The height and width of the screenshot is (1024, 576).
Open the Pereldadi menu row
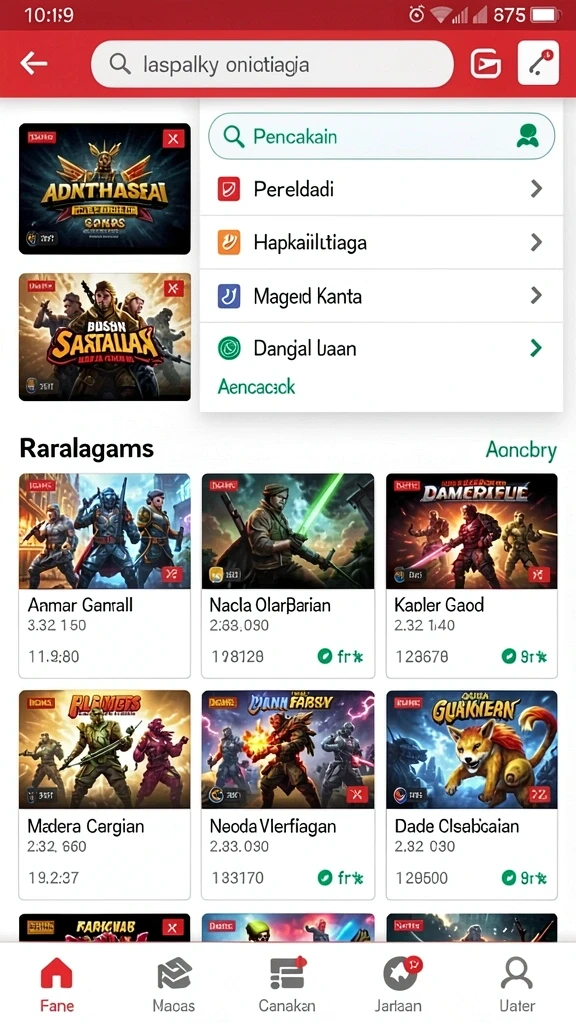(381, 189)
